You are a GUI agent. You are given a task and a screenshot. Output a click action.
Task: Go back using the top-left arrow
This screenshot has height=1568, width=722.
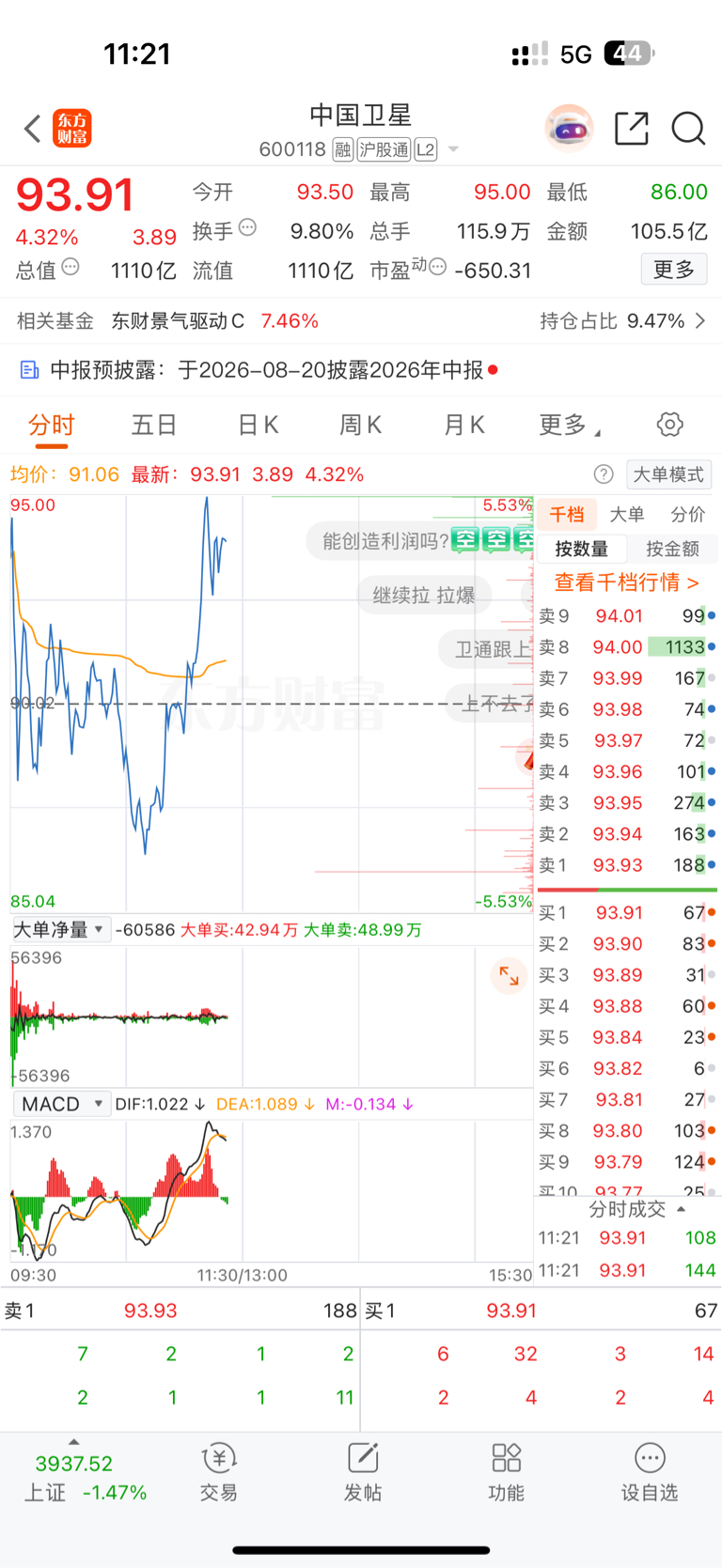[x=33, y=129]
